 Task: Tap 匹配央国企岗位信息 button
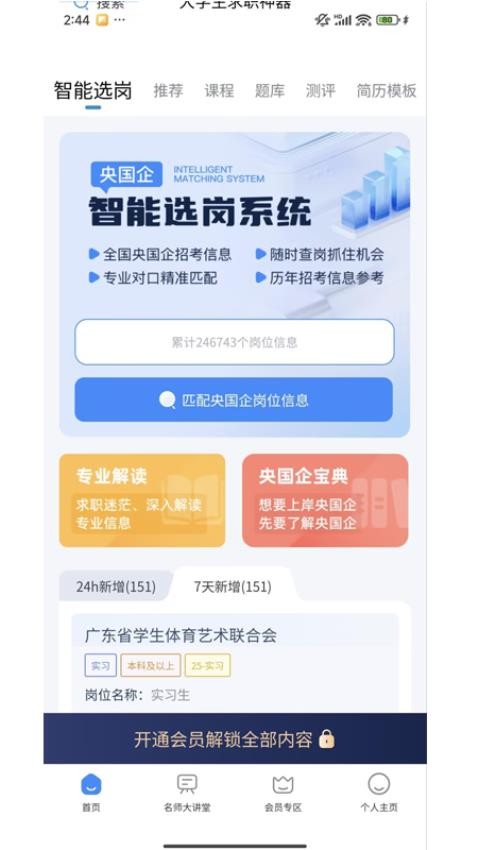[234, 400]
